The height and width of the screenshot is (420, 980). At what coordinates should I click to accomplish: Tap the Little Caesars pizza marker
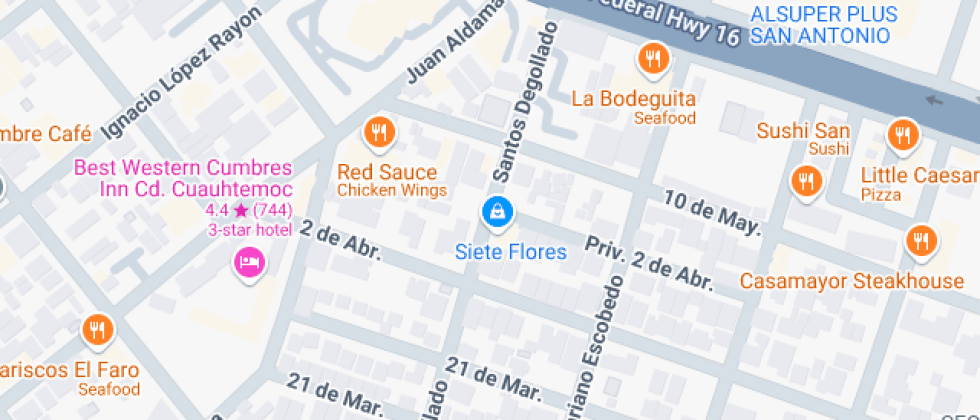pos(902,134)
